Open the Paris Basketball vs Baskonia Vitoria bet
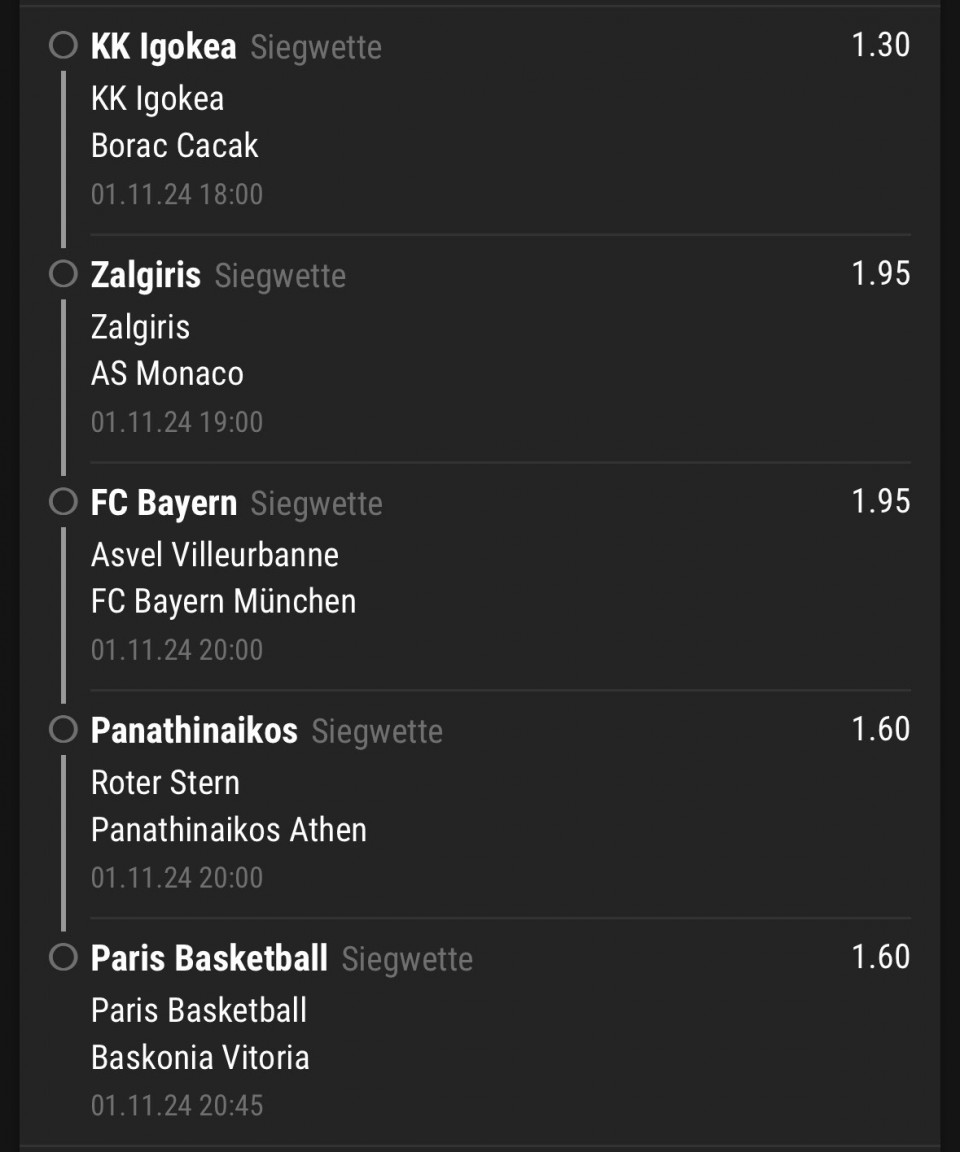 [x=480, y=1032]
